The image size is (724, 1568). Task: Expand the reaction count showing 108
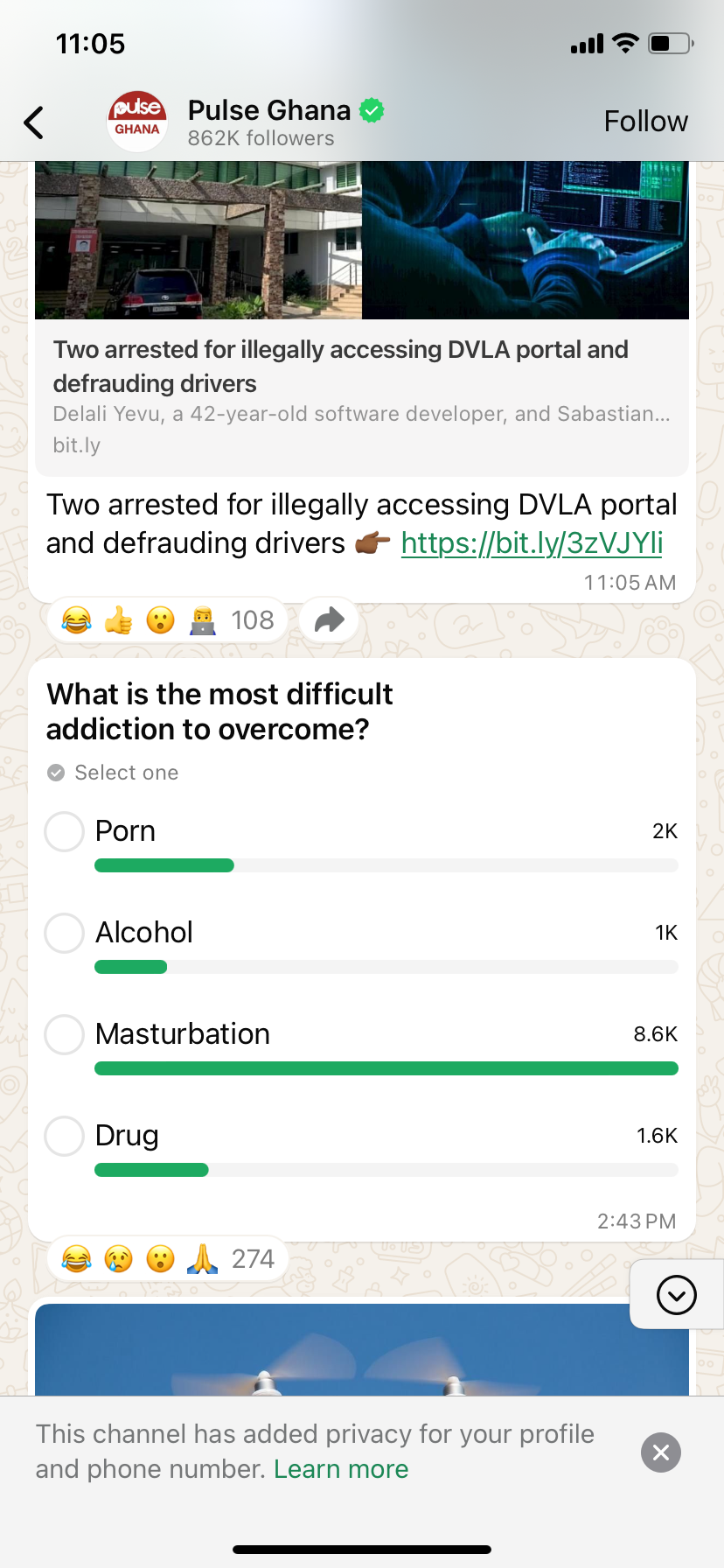253,619
